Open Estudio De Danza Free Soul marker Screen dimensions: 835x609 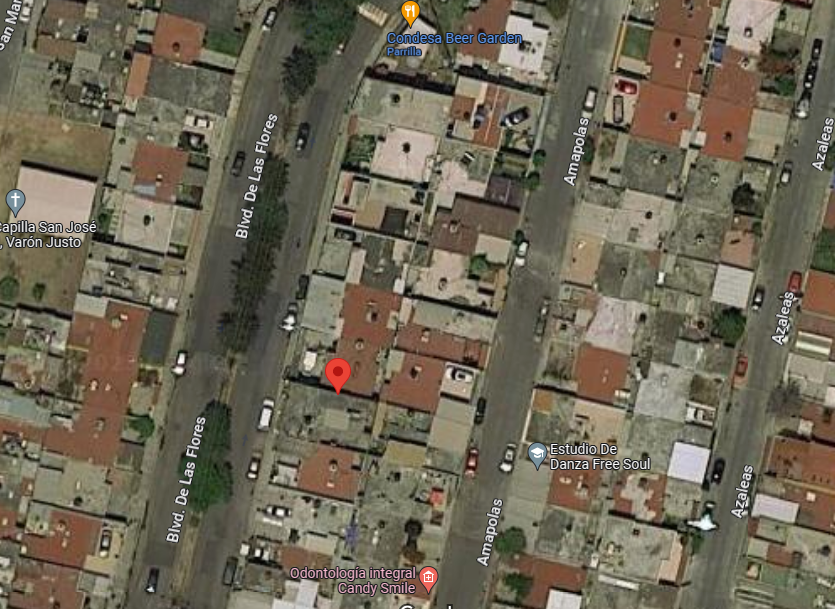537,455
